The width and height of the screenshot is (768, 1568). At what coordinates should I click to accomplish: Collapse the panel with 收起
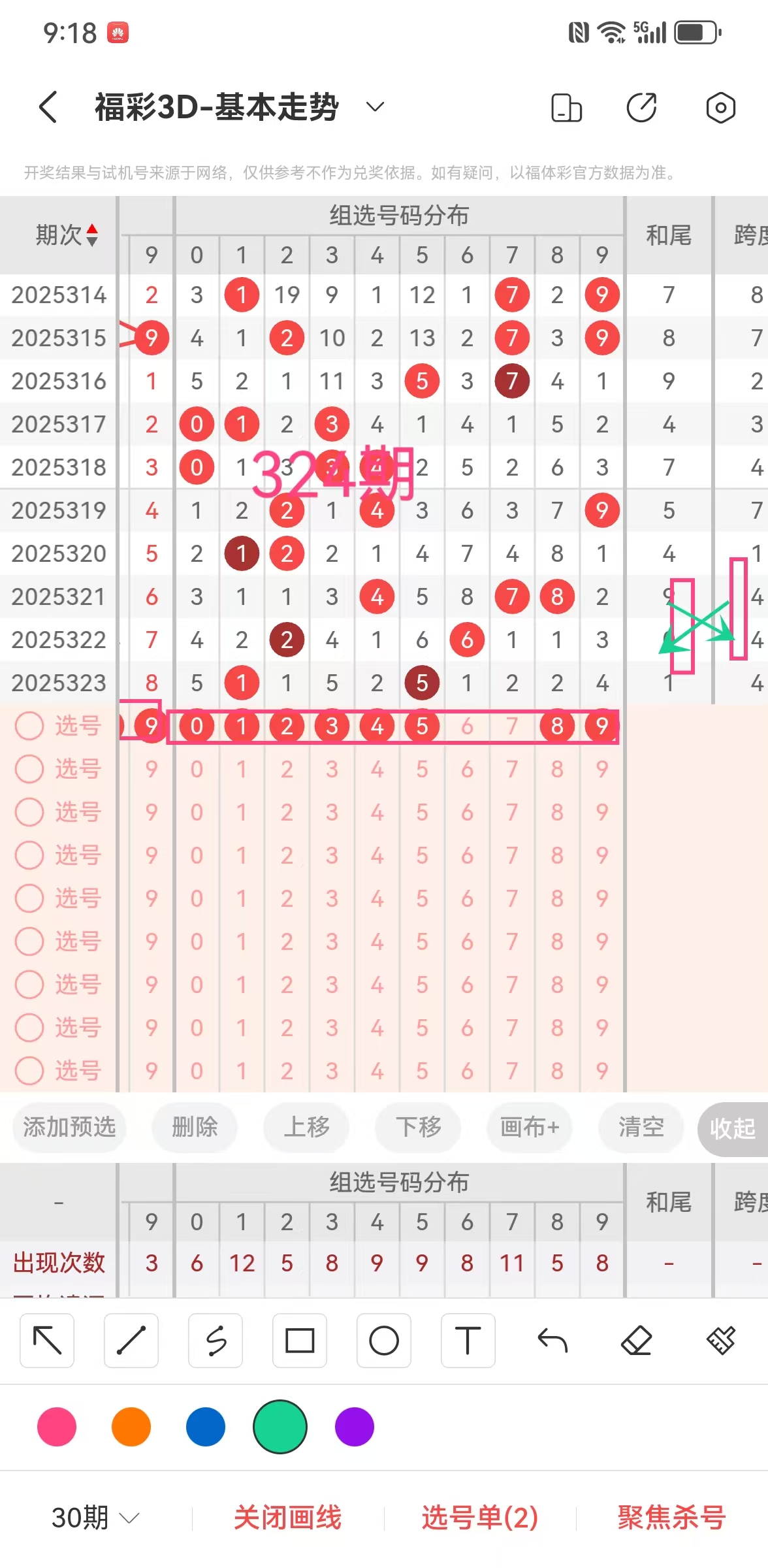[733, 1128]
